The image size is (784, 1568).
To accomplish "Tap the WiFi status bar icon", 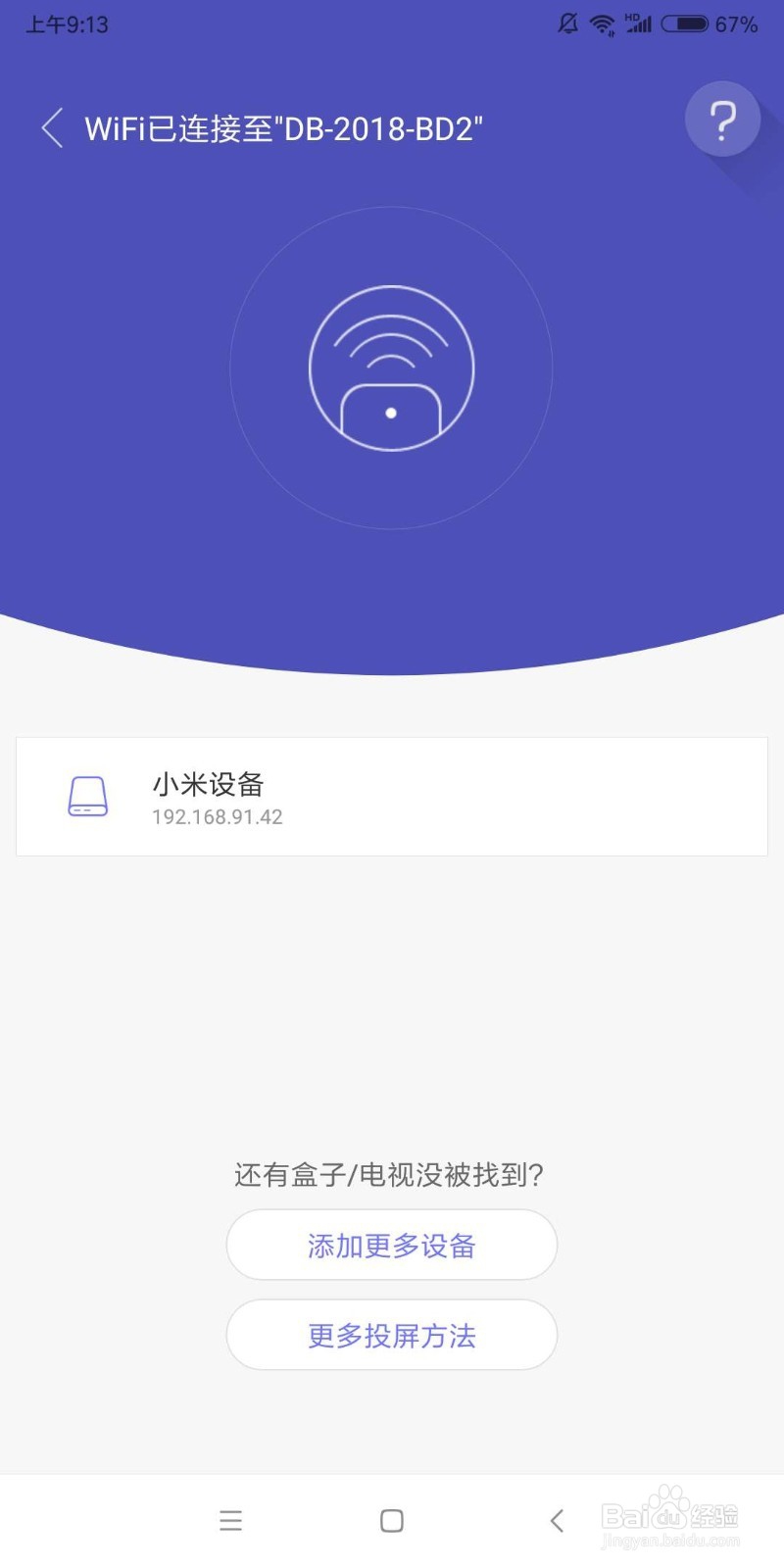I will pyautogui.click(x=601, y=24).
